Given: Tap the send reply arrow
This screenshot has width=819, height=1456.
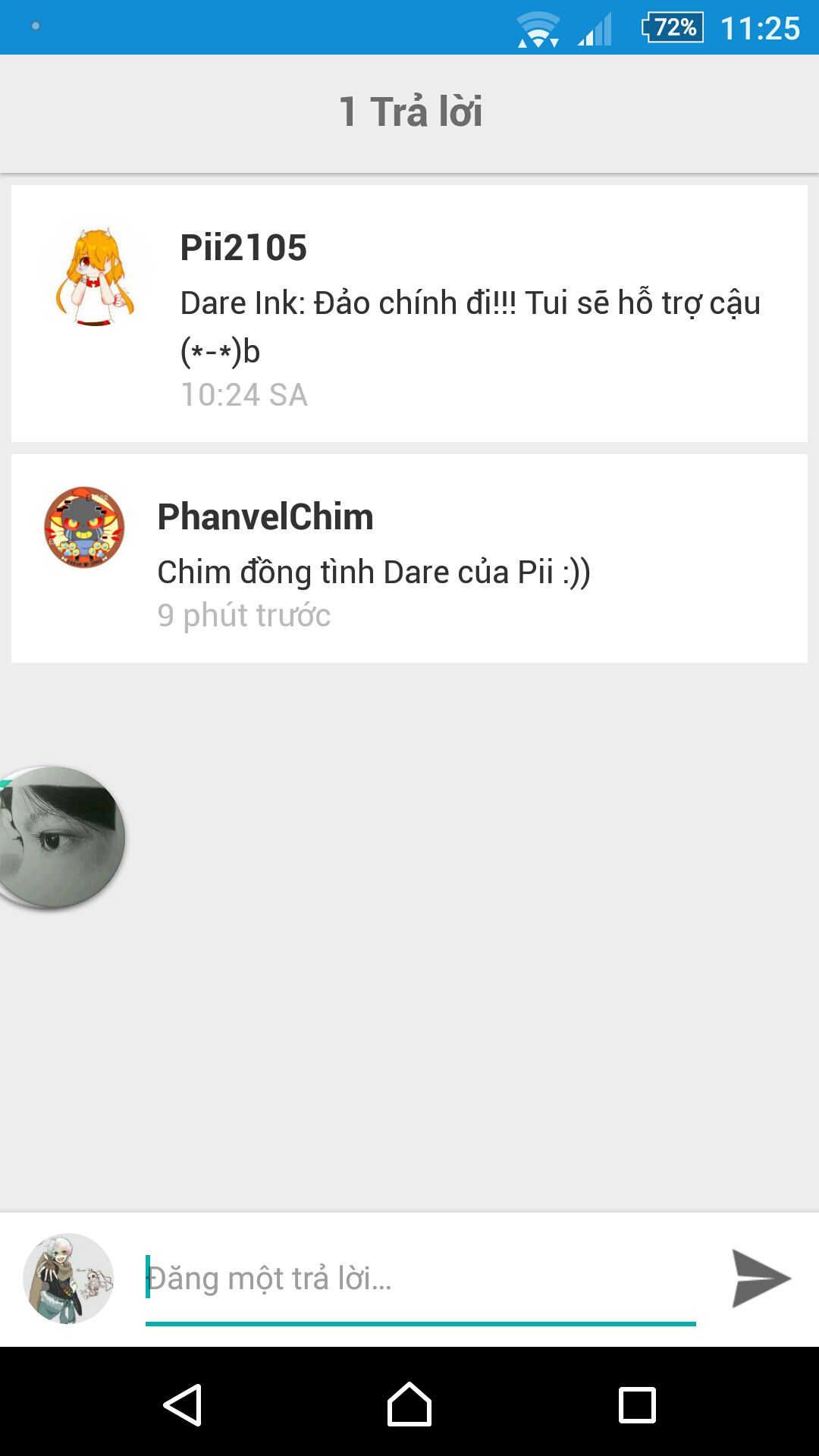Looking at the screenshot, I should click(x=761, y=1279).
